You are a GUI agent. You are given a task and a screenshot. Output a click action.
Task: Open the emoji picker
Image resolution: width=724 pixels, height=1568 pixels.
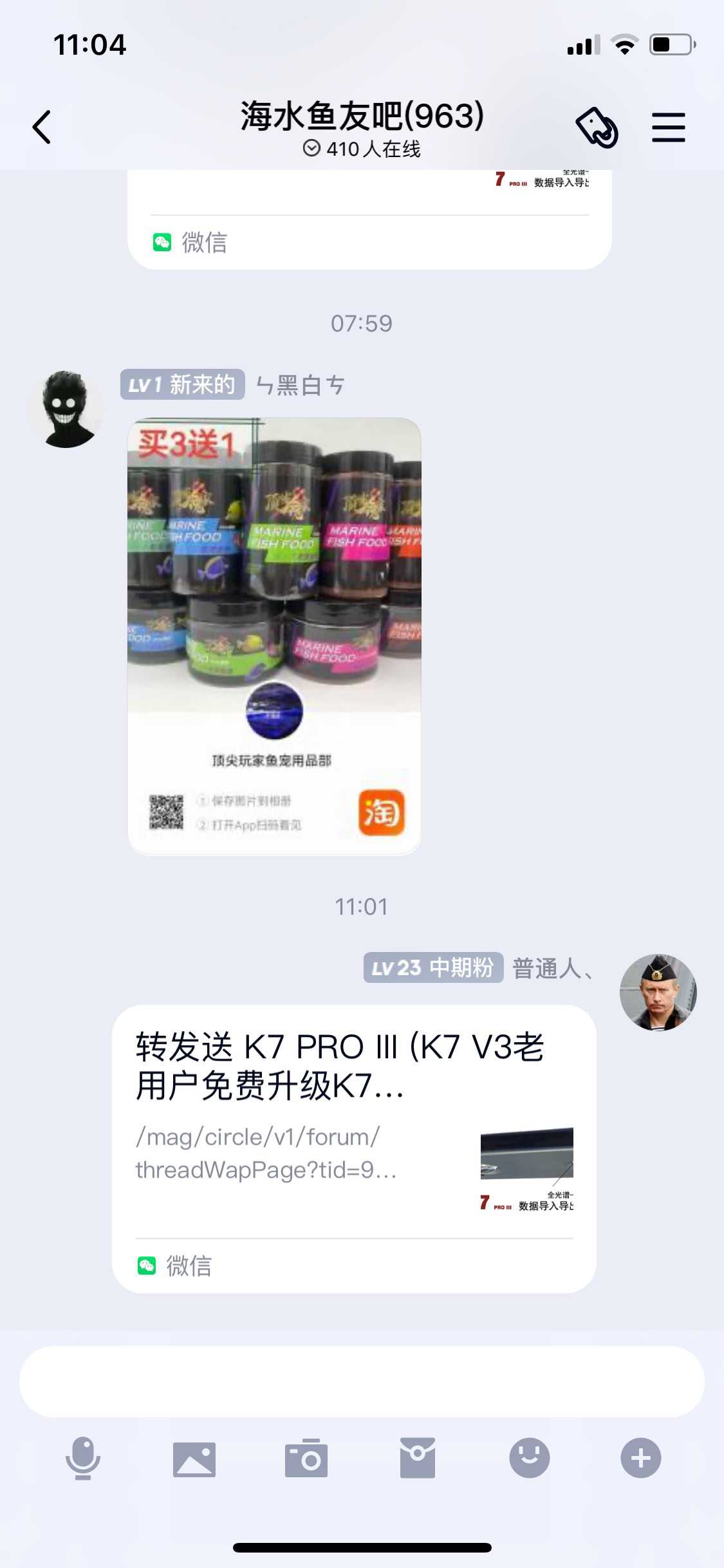529,1458
